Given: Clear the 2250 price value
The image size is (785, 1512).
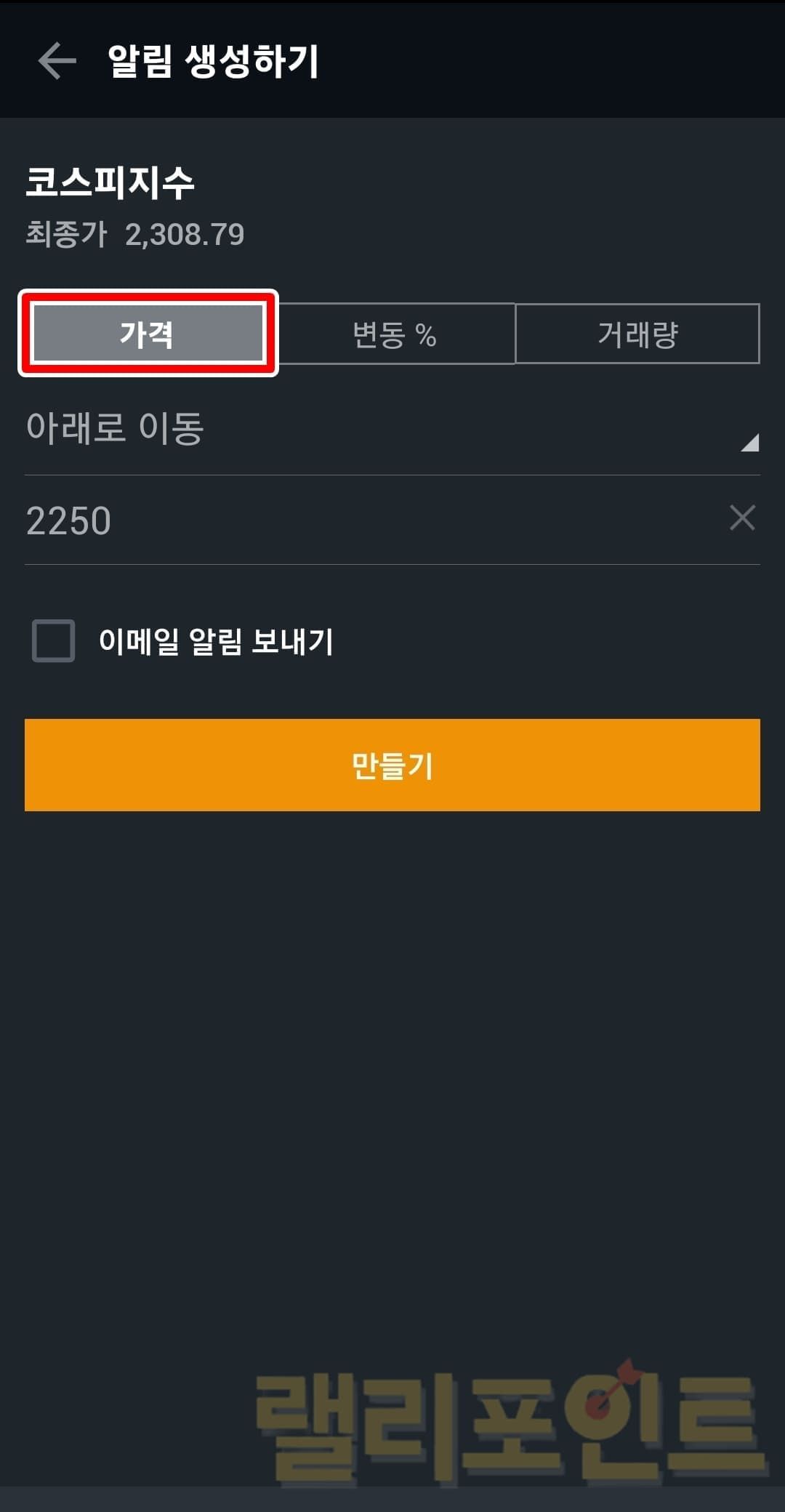Looking at the screenshot, I should pyautogui.click(x=742, y=518).
